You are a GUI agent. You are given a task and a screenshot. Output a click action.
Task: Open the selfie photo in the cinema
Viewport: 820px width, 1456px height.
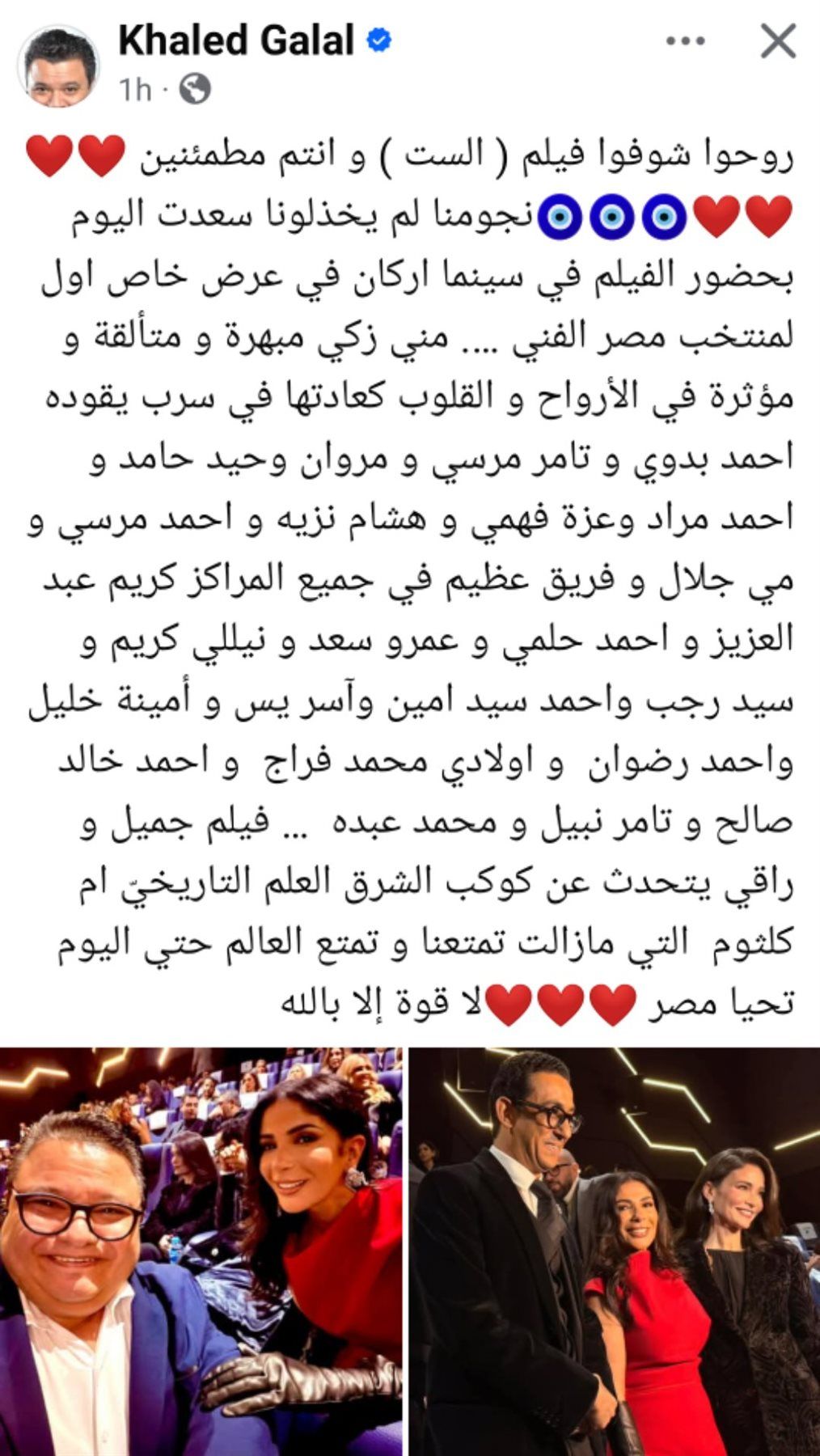(201, 1251)
